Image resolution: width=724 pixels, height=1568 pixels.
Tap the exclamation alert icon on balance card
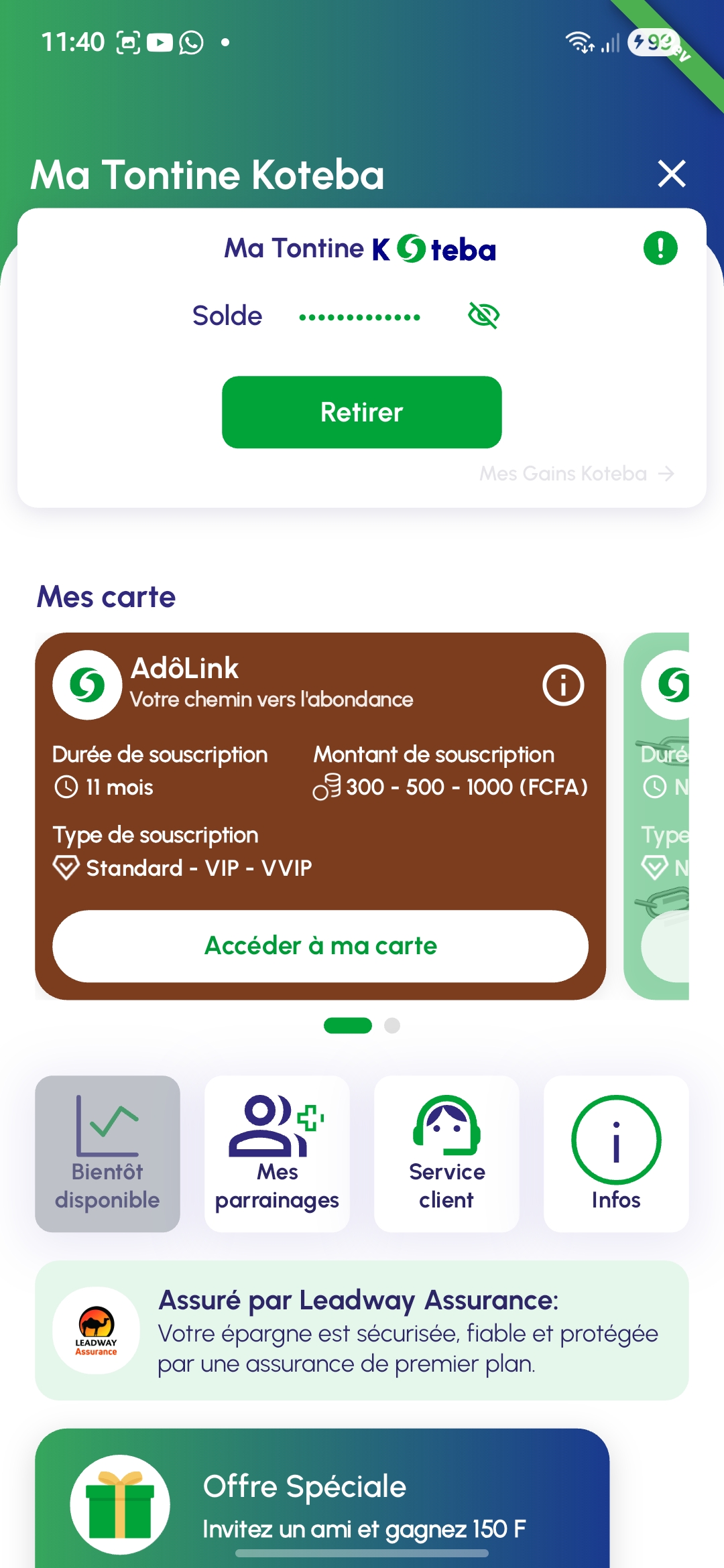tap(662, 247)
